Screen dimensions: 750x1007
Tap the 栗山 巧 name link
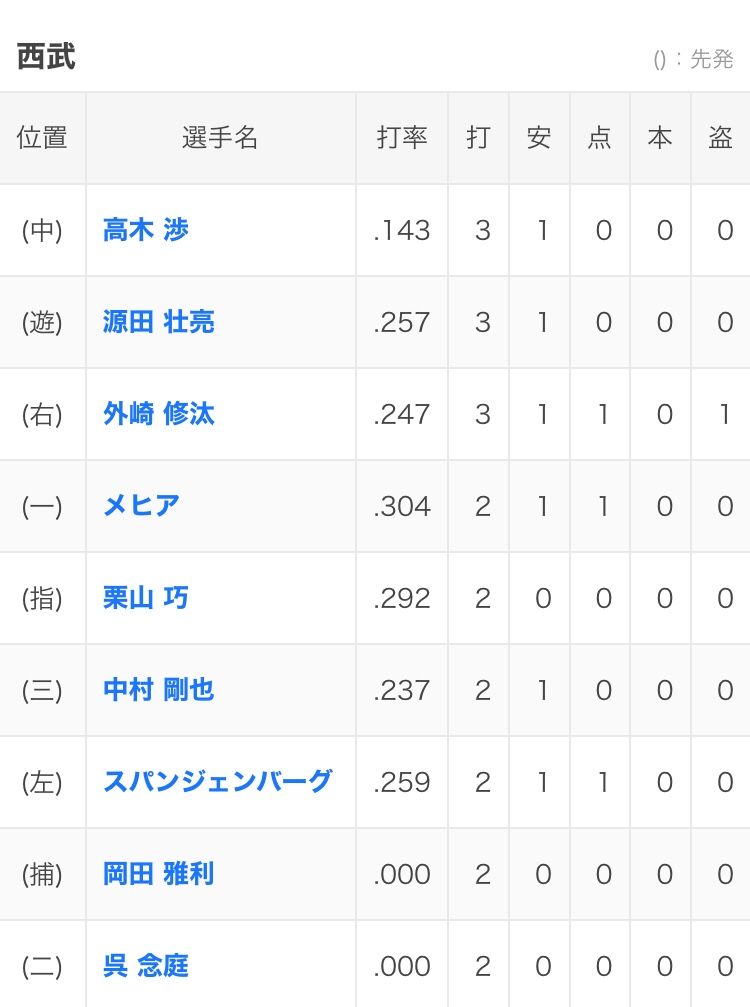(146, 599)
